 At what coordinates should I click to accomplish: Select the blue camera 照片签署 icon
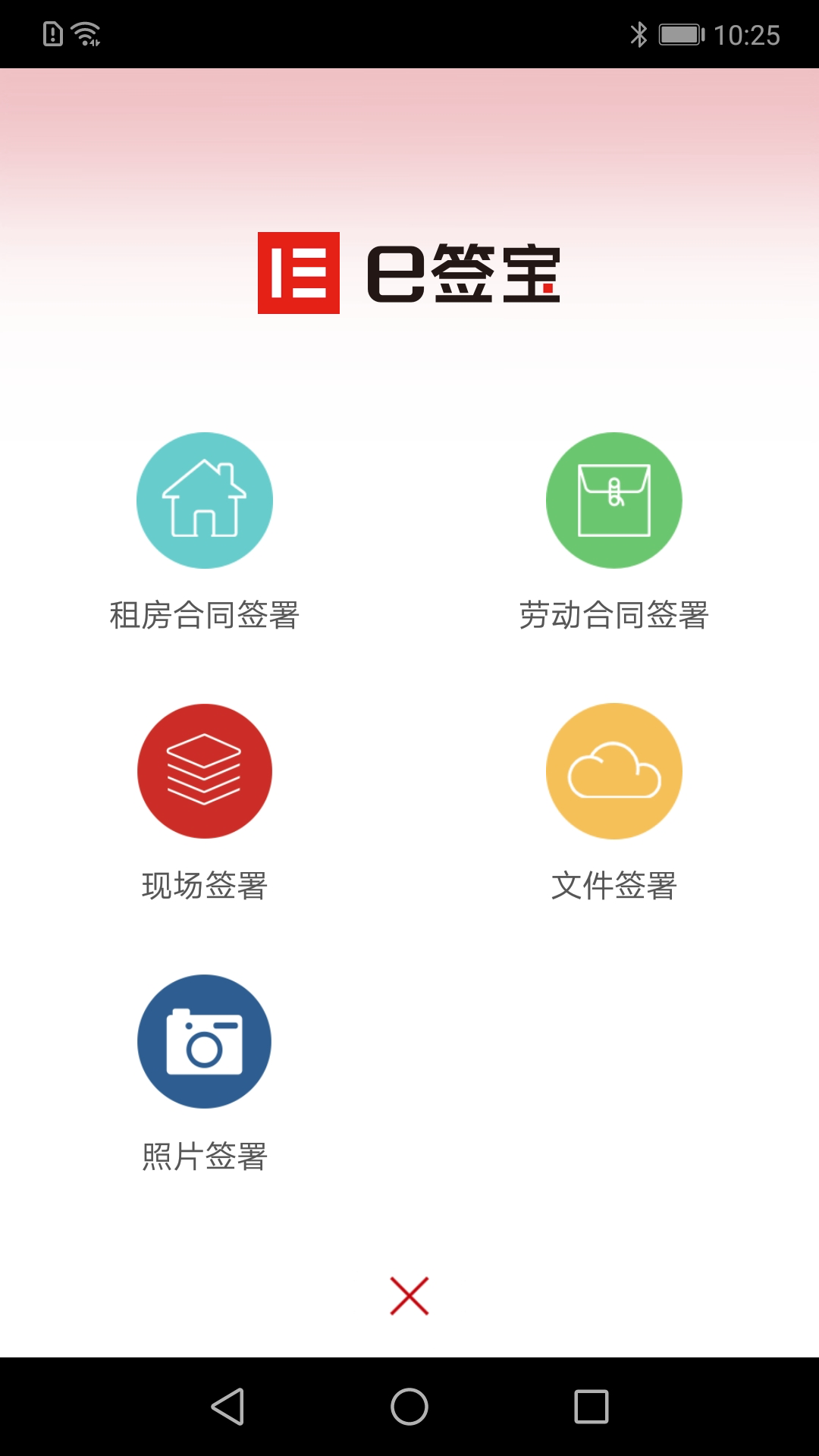pyautogui.click(x=204, y=1041)
